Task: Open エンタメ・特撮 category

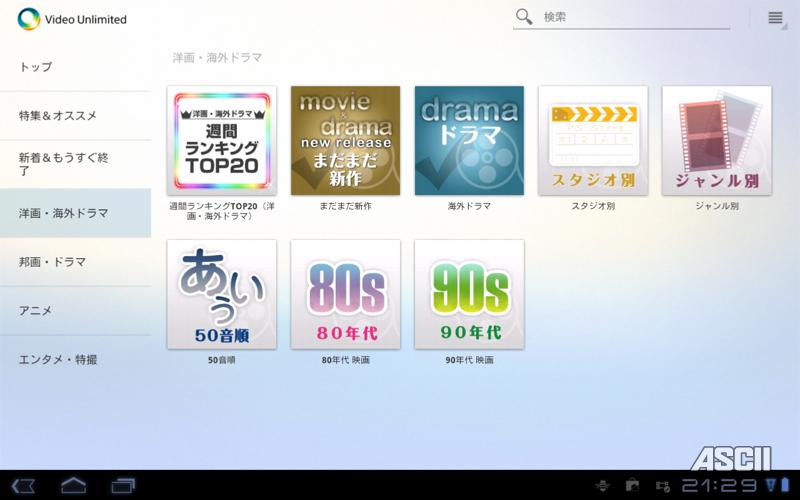Action: pos(75,359)
